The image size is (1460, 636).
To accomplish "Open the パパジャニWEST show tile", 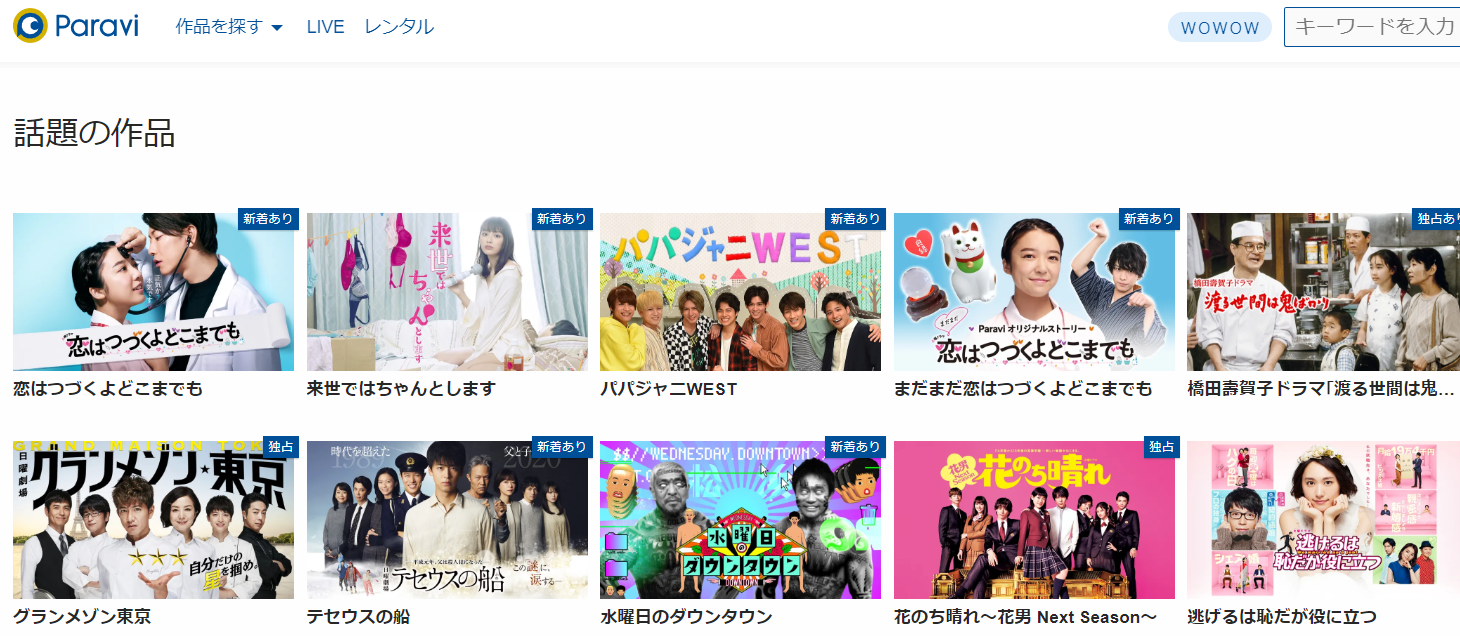I will 740,292.
